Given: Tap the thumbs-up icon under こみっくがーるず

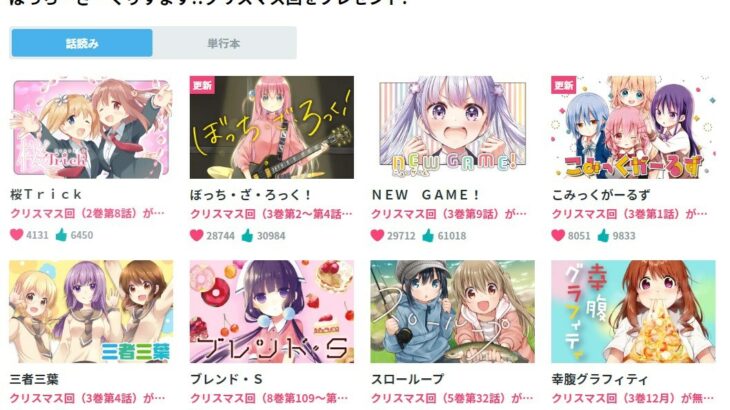Looking at the screenshot, I should (602, 236).
